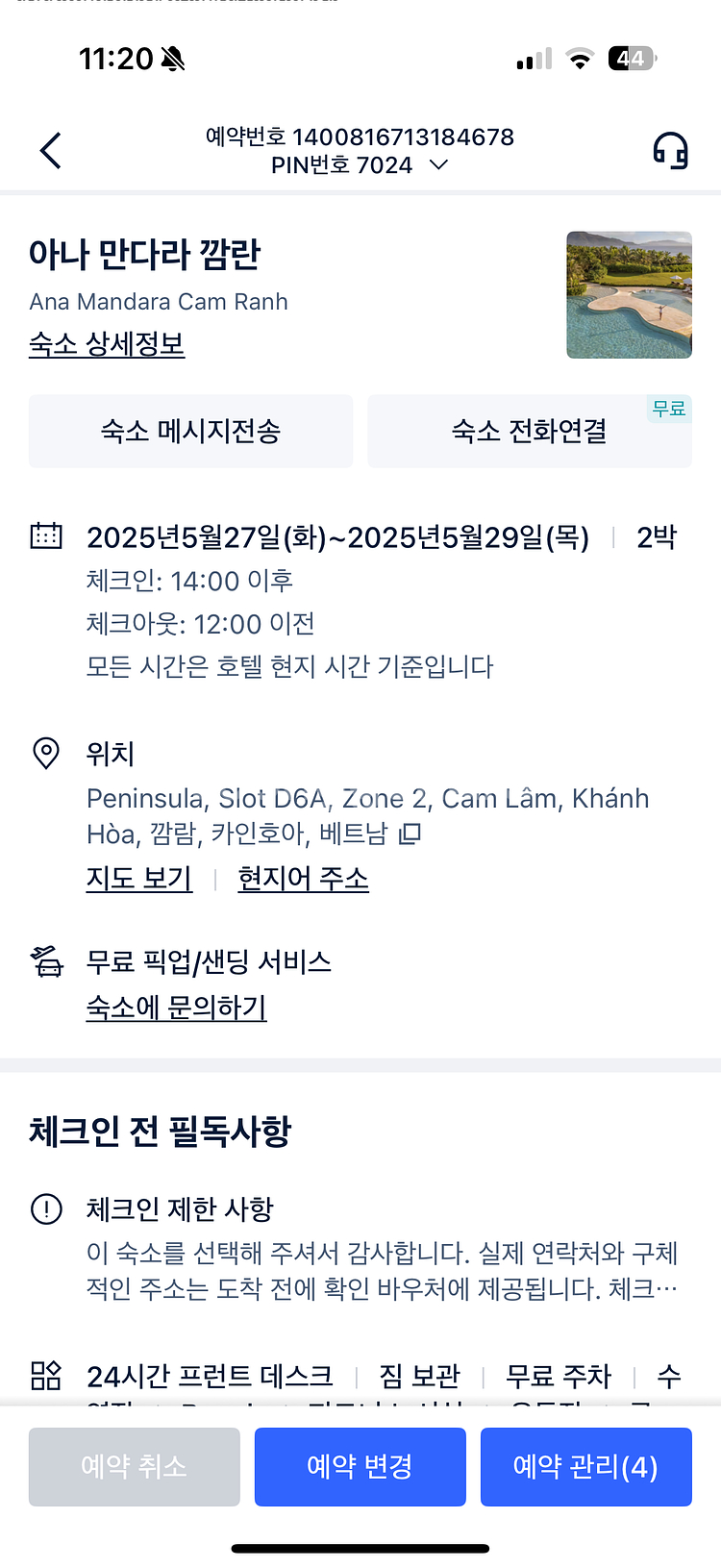Tap 숙소 메시지전송 button

point(190,431)
